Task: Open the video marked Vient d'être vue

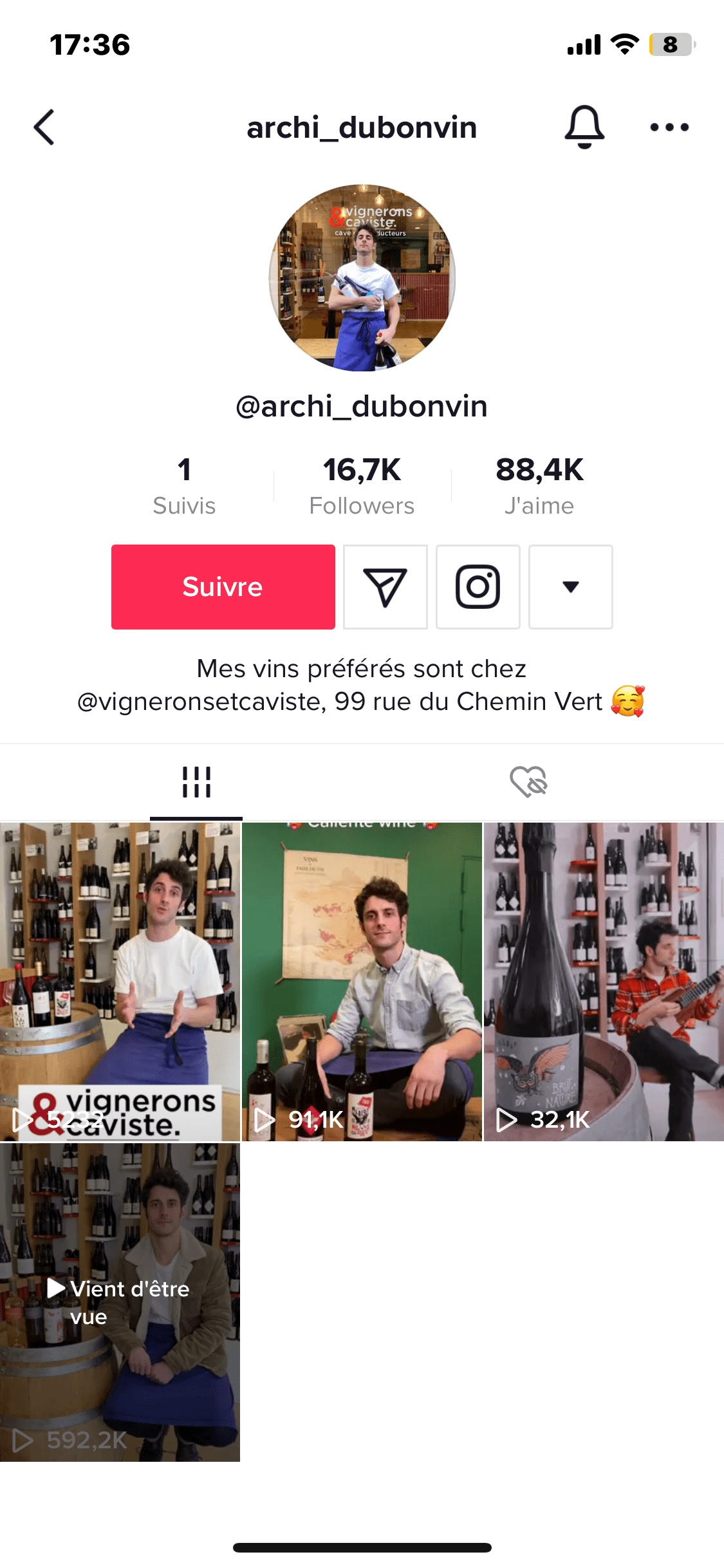Action: click(120, 1302)
